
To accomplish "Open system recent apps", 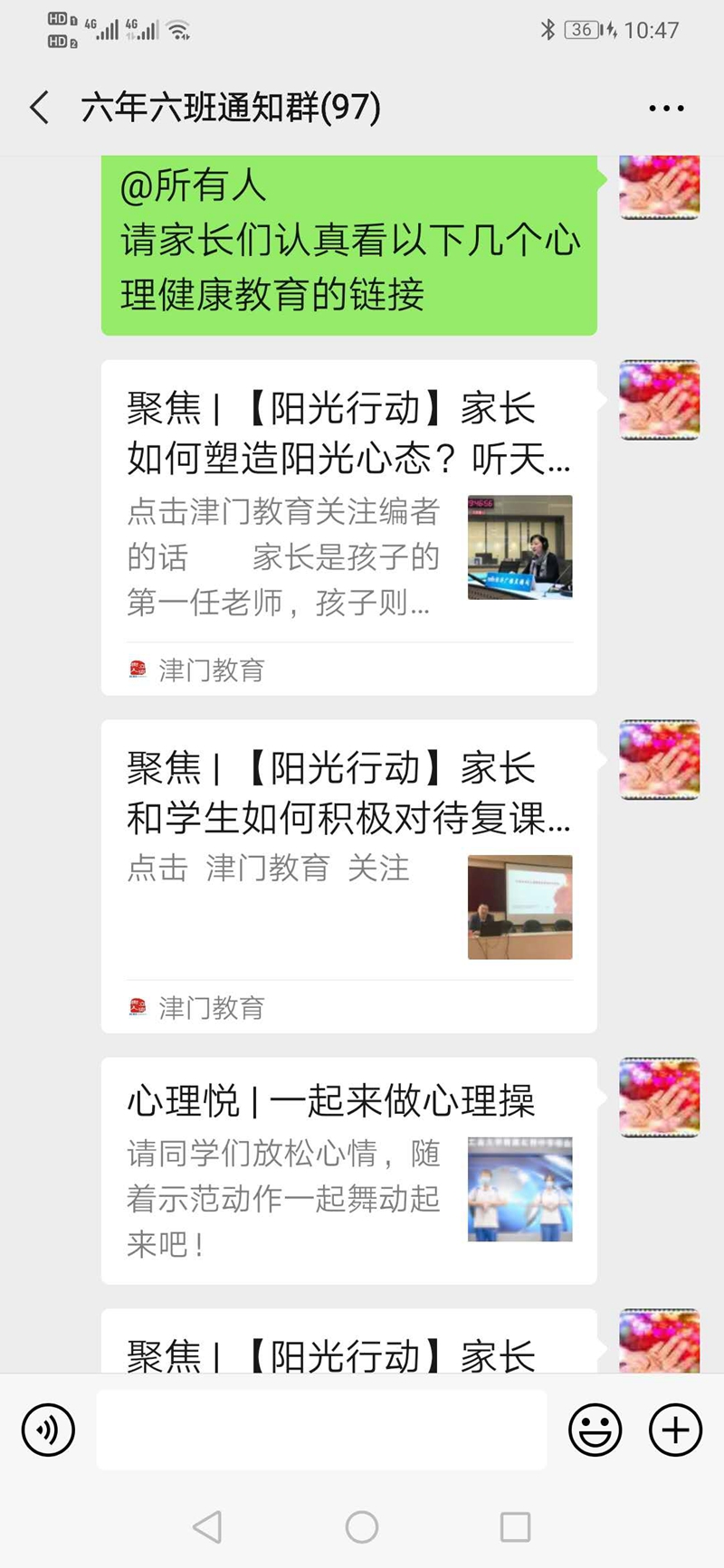I will (x=515, y=1527).
